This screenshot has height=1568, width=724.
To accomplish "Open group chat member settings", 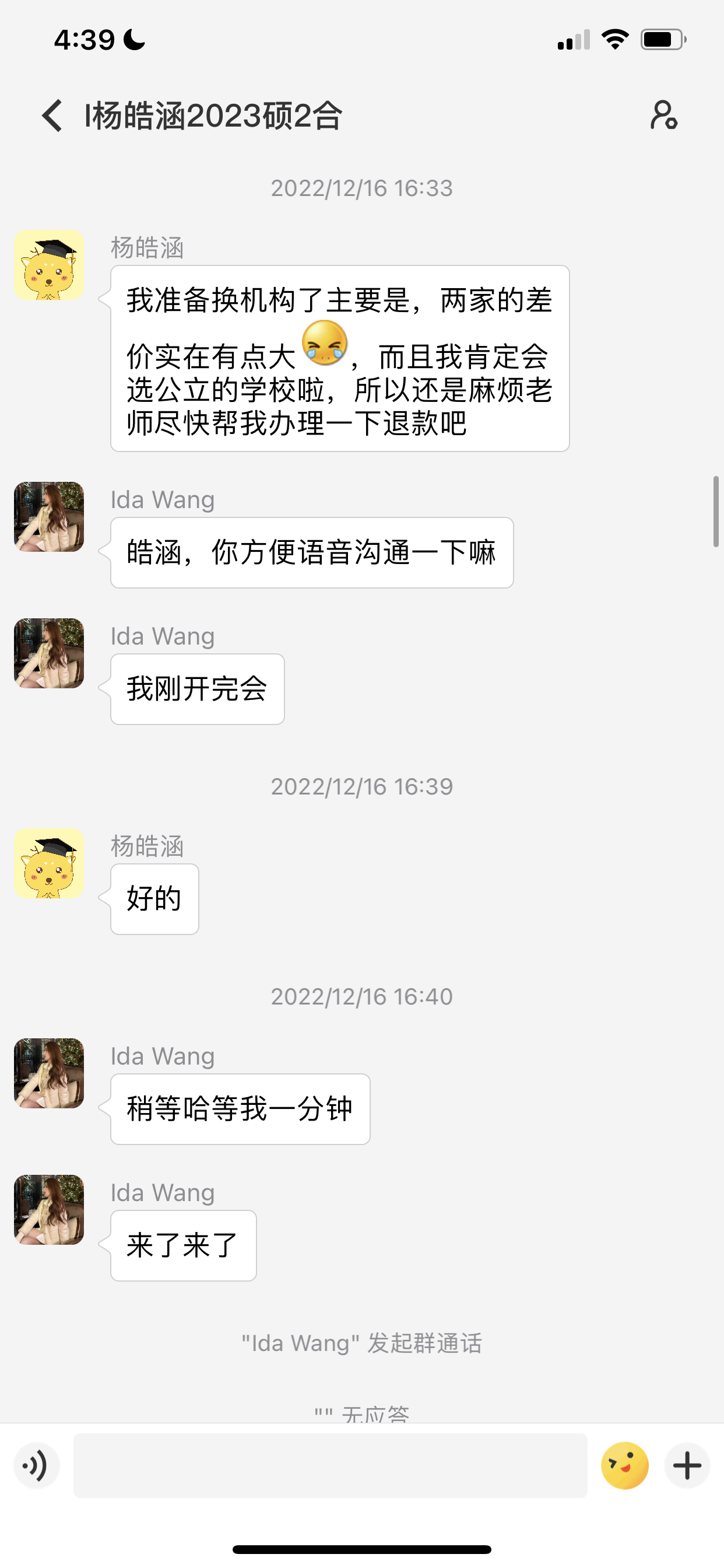I will (x=664, y=116).
